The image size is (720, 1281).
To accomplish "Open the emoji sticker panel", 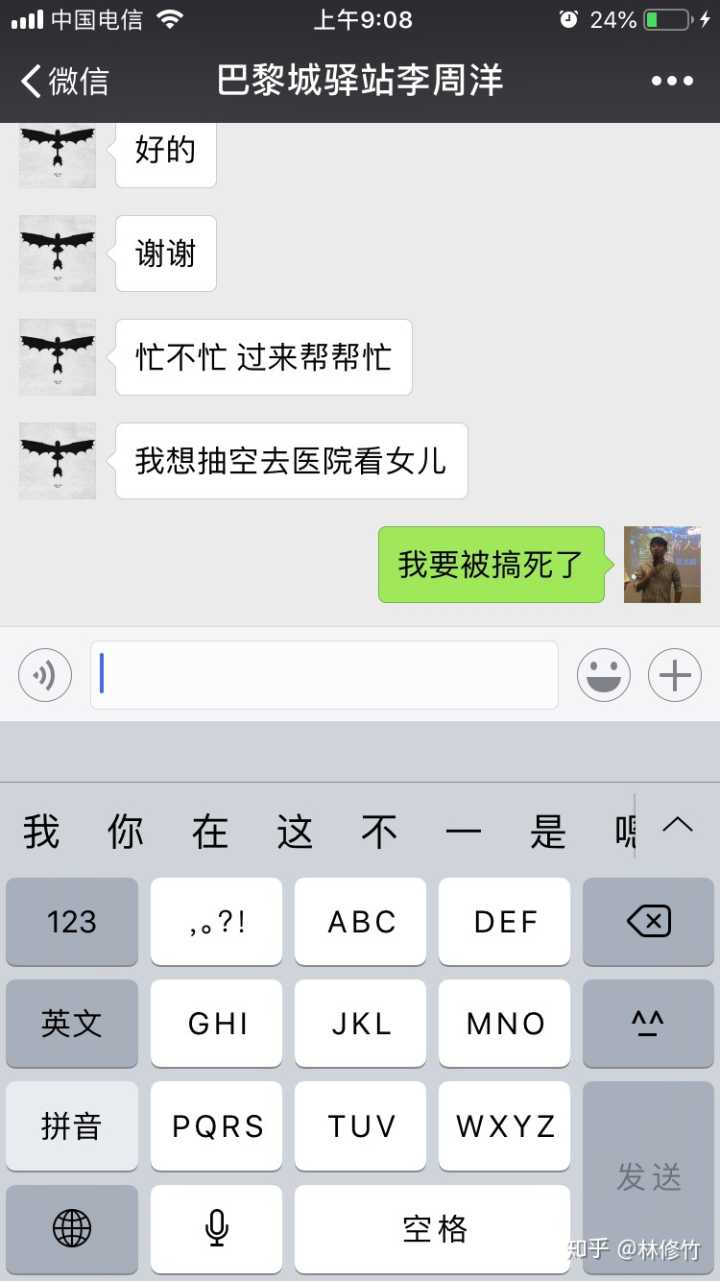I will tap(604, 675).
